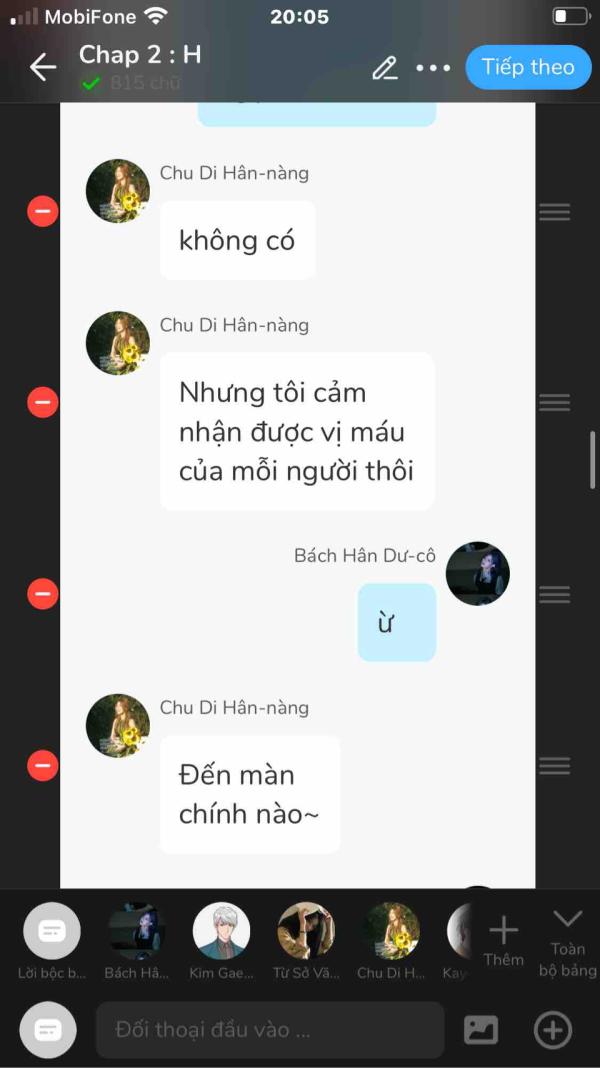Tap the reorder handle beside the "ừ" message

554,594
